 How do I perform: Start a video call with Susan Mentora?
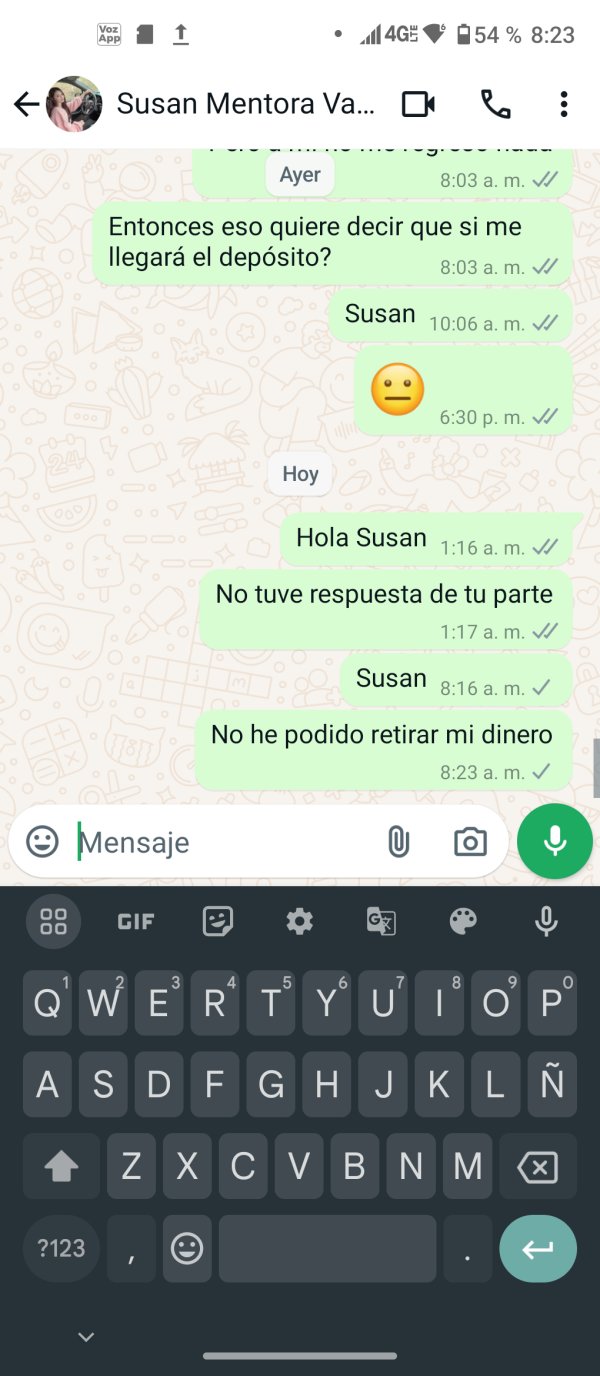coord(418,104)
